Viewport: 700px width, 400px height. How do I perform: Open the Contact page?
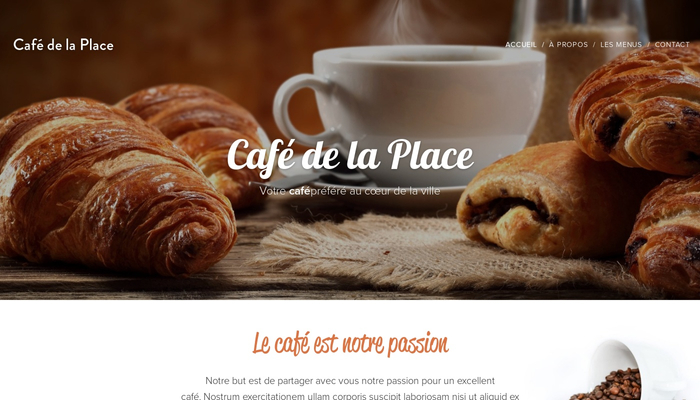click(672, 45)
